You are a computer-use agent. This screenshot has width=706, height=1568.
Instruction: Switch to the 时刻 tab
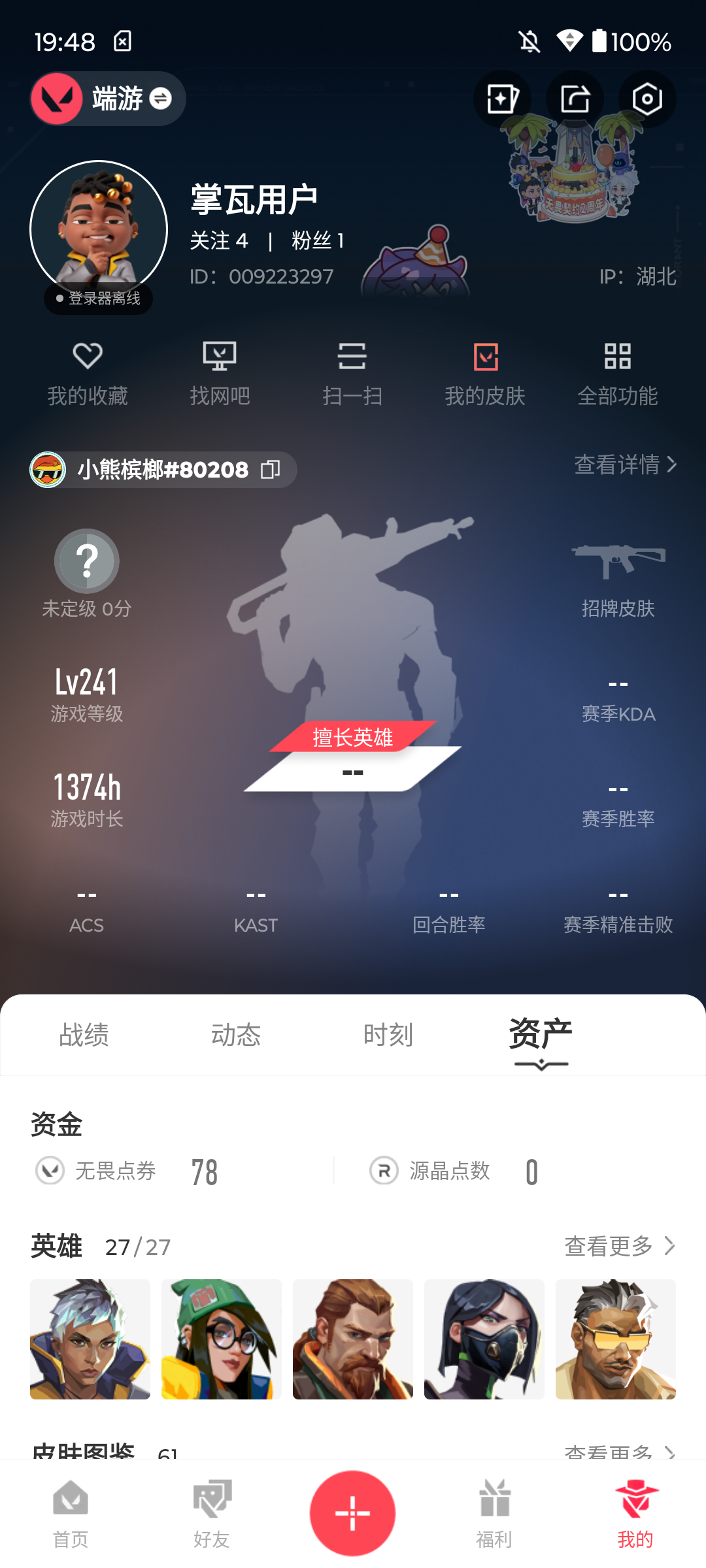[x=388, y=1035]
